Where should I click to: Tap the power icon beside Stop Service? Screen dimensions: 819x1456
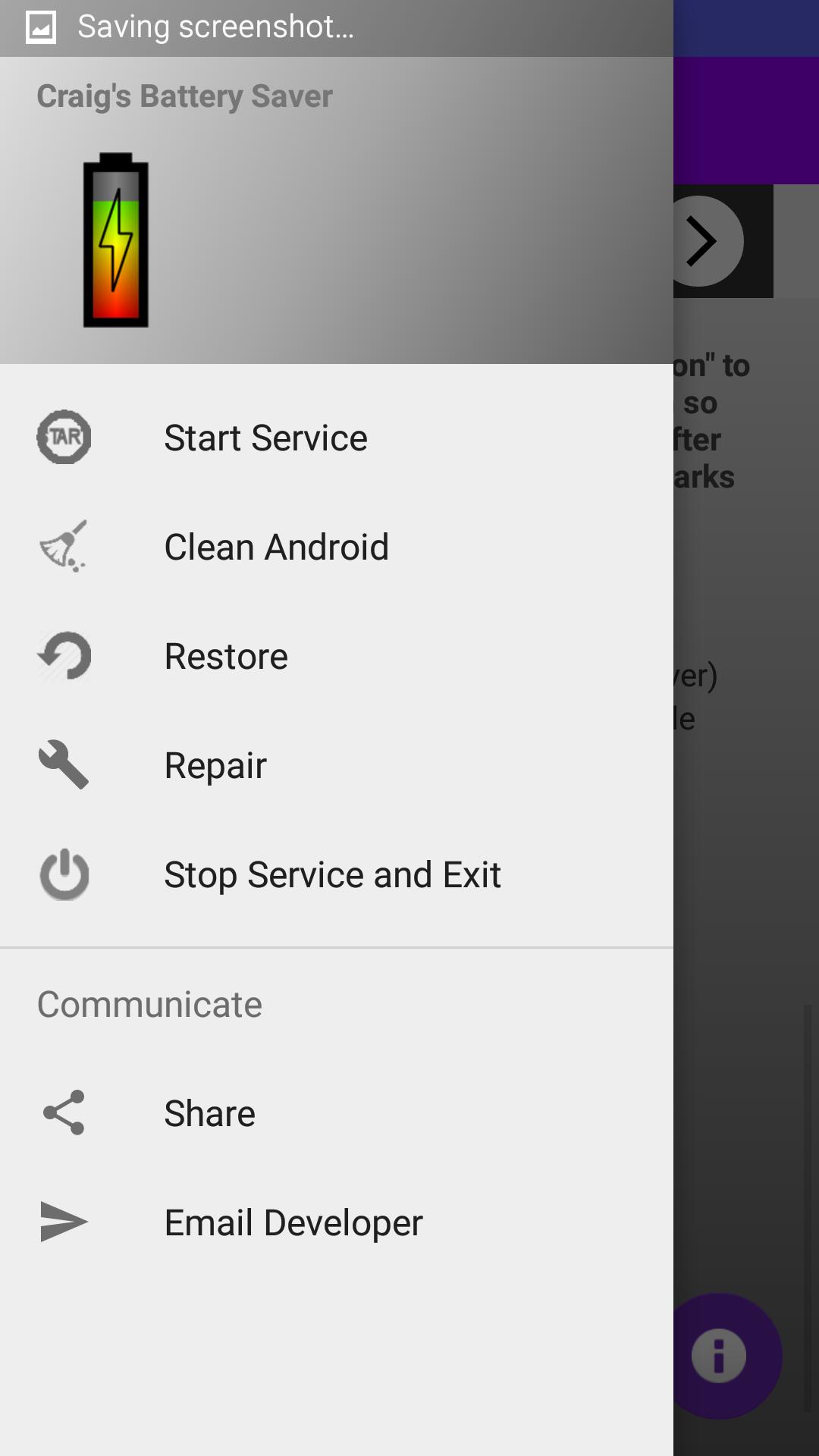coord(64,874)
